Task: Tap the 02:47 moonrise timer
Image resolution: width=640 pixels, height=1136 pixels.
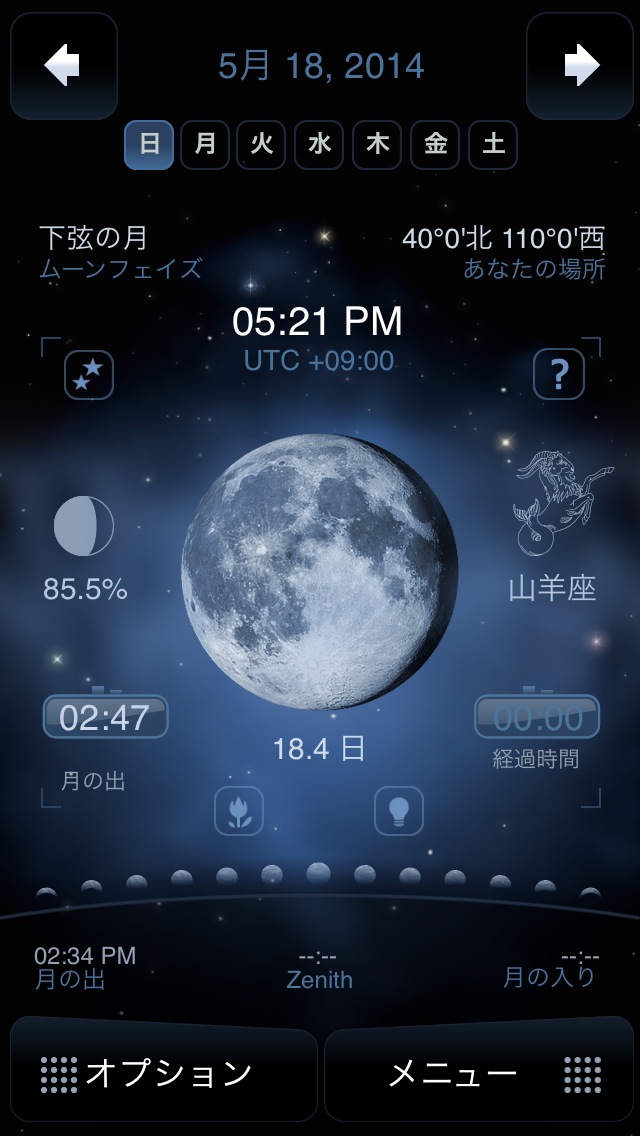Action: coord(105,717)
